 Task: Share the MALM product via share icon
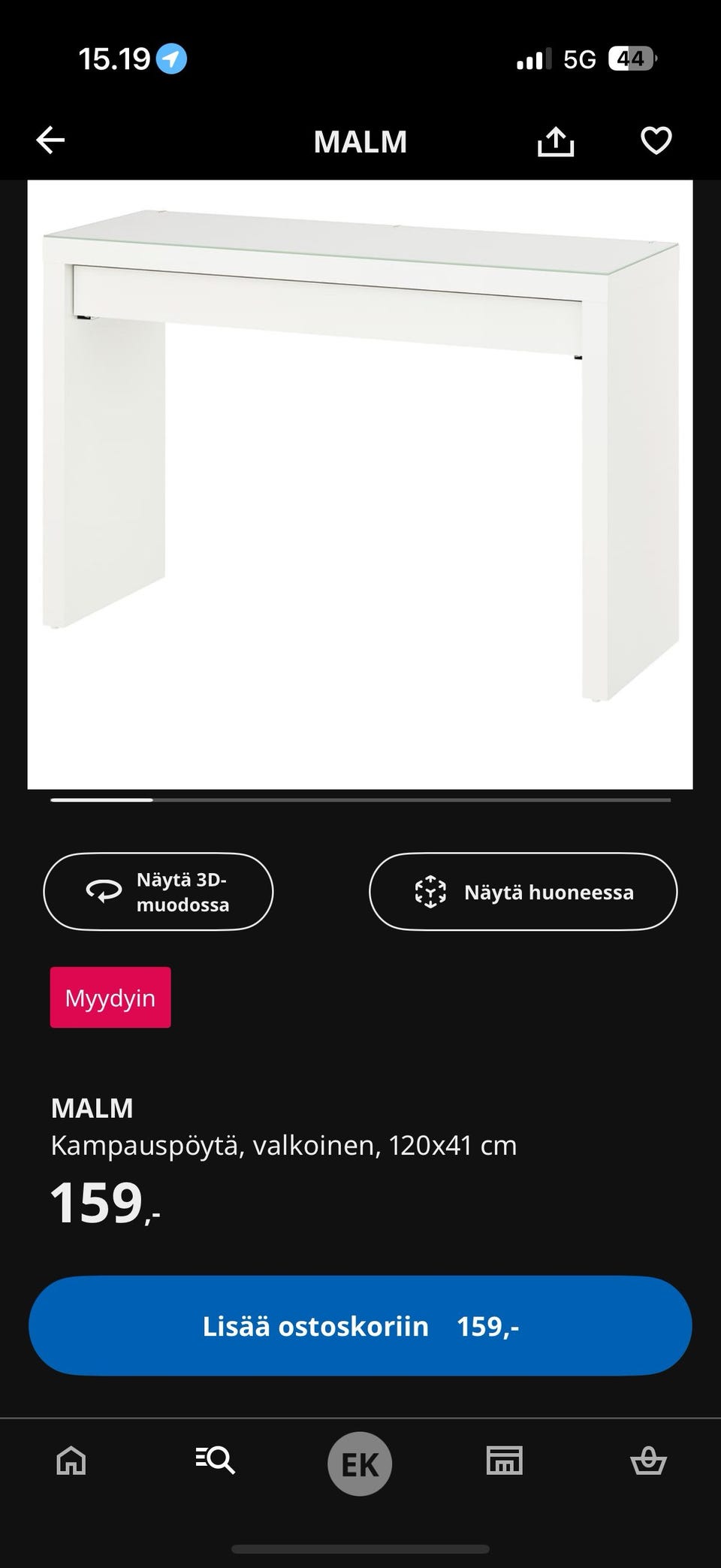click(x=555, y=140)
